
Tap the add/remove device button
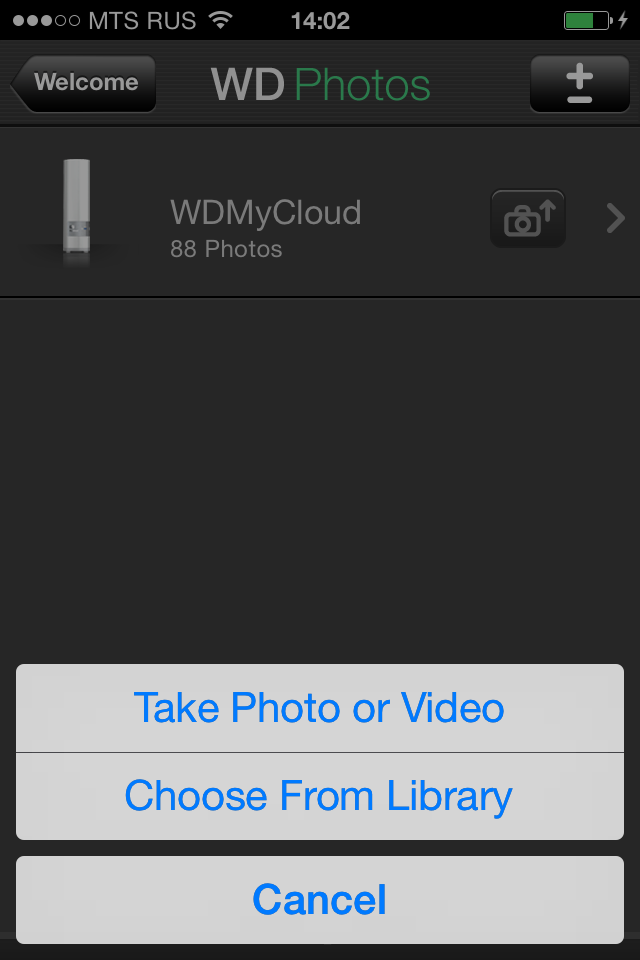point(579,83)
